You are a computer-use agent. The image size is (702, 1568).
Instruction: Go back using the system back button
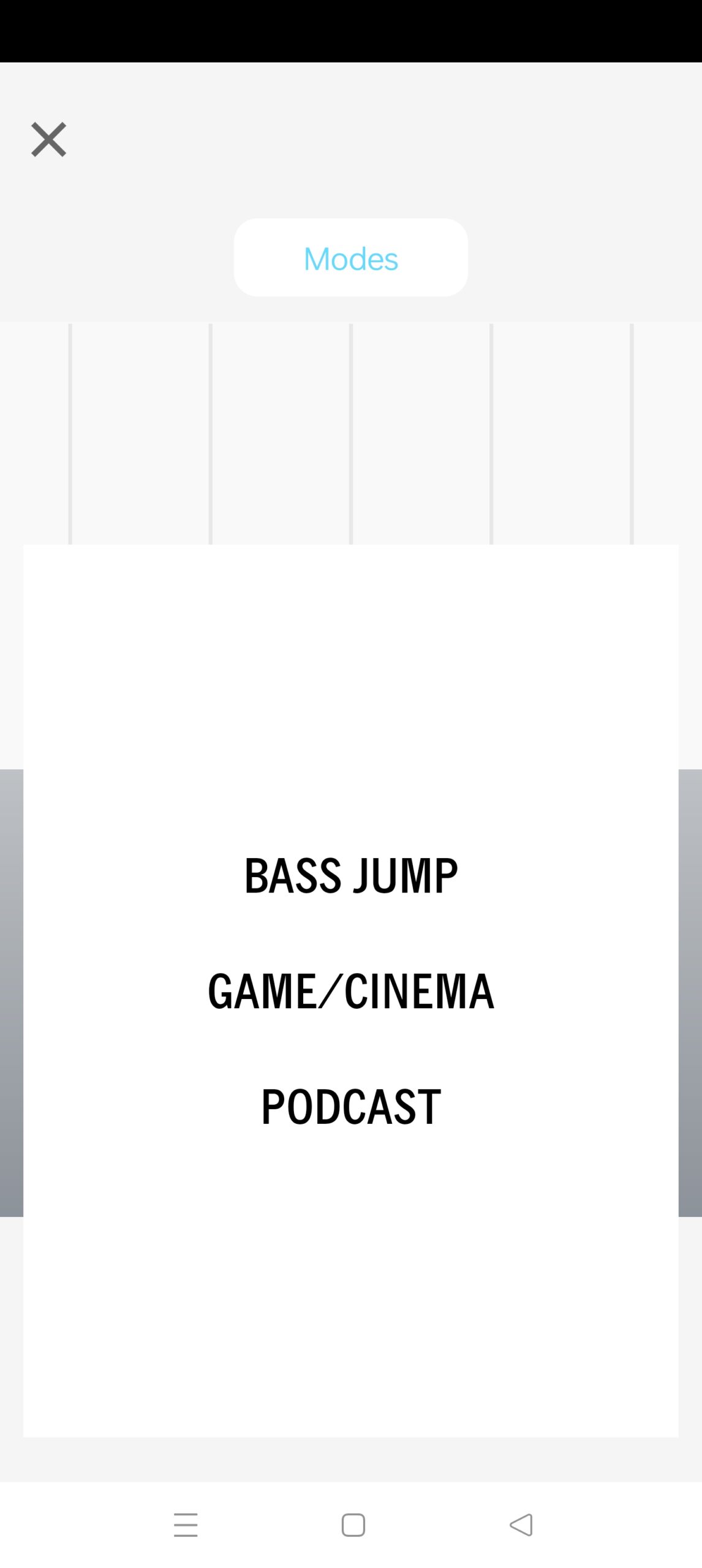pyautogui.click(x=521, y=1525)
